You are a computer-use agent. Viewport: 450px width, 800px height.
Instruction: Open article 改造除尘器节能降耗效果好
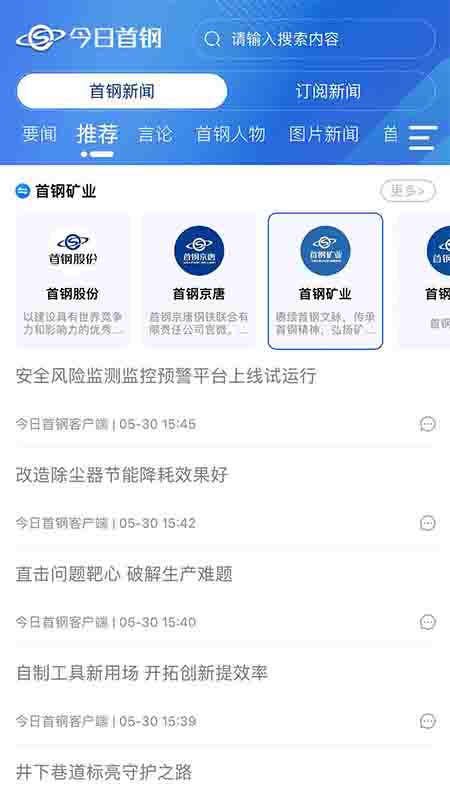122,475
